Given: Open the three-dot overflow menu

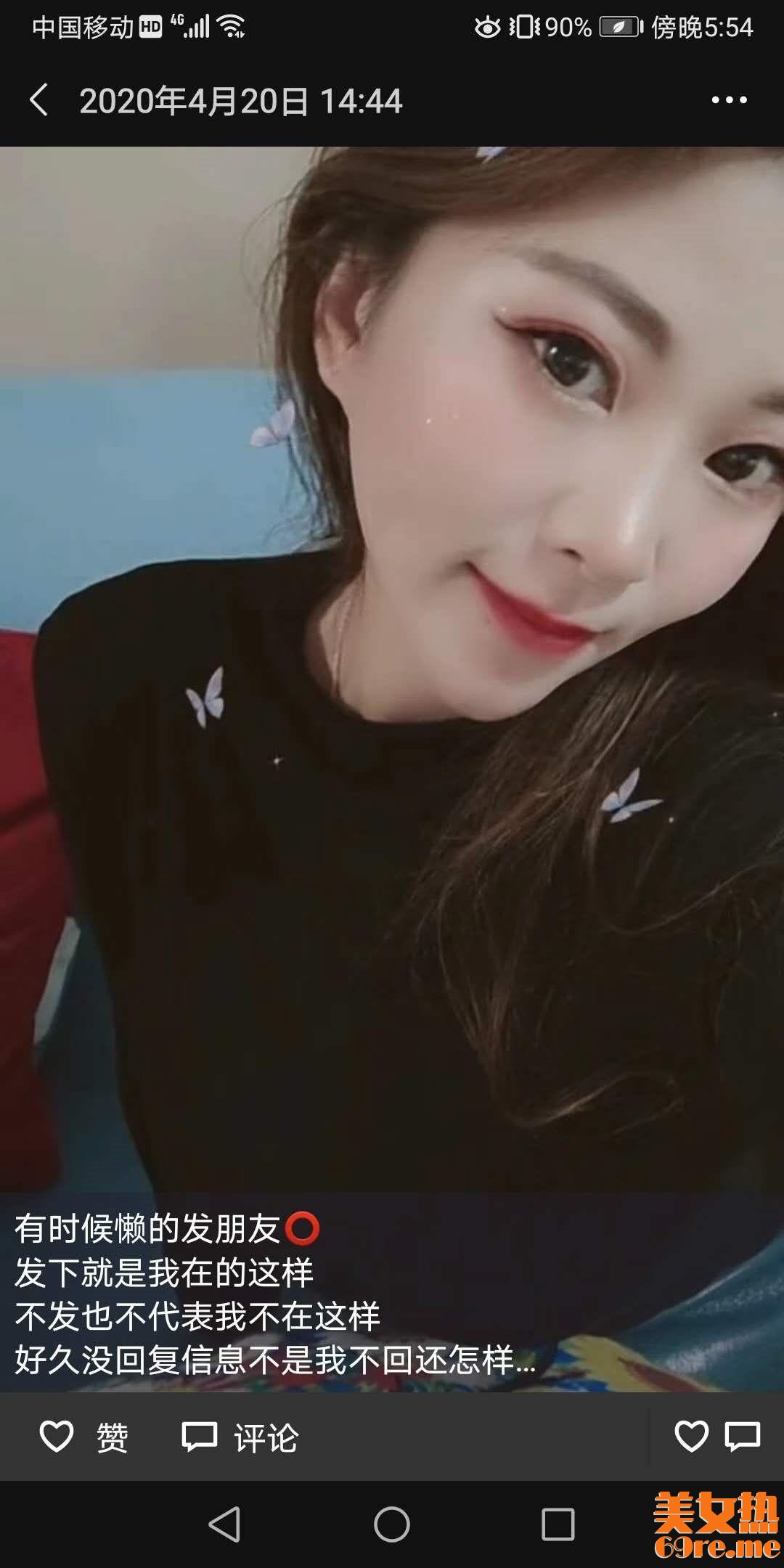Looking at the screenshot, I should (x=729, y=100).
